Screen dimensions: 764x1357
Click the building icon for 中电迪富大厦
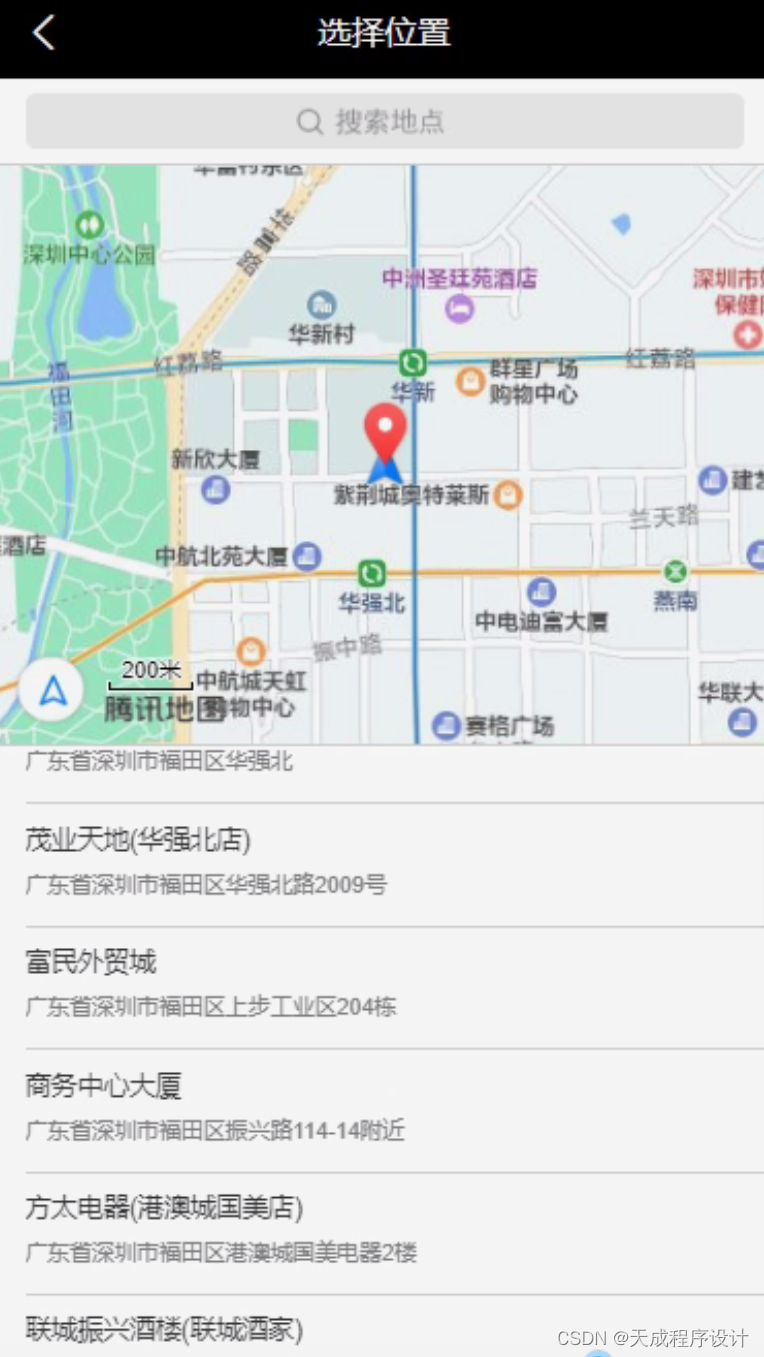point(541,590)
